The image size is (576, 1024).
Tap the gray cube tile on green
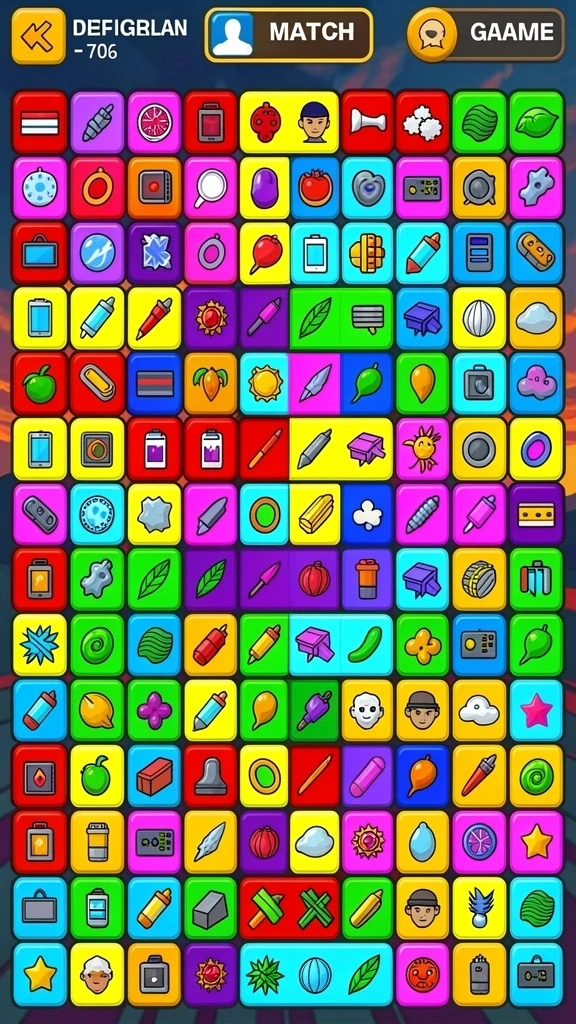(210, 908)
